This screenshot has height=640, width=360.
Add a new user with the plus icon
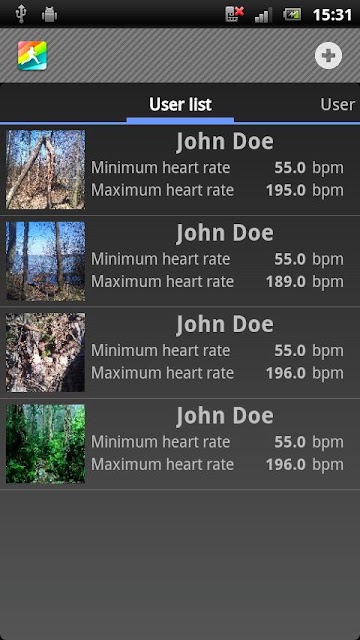[x=328, y=56]
